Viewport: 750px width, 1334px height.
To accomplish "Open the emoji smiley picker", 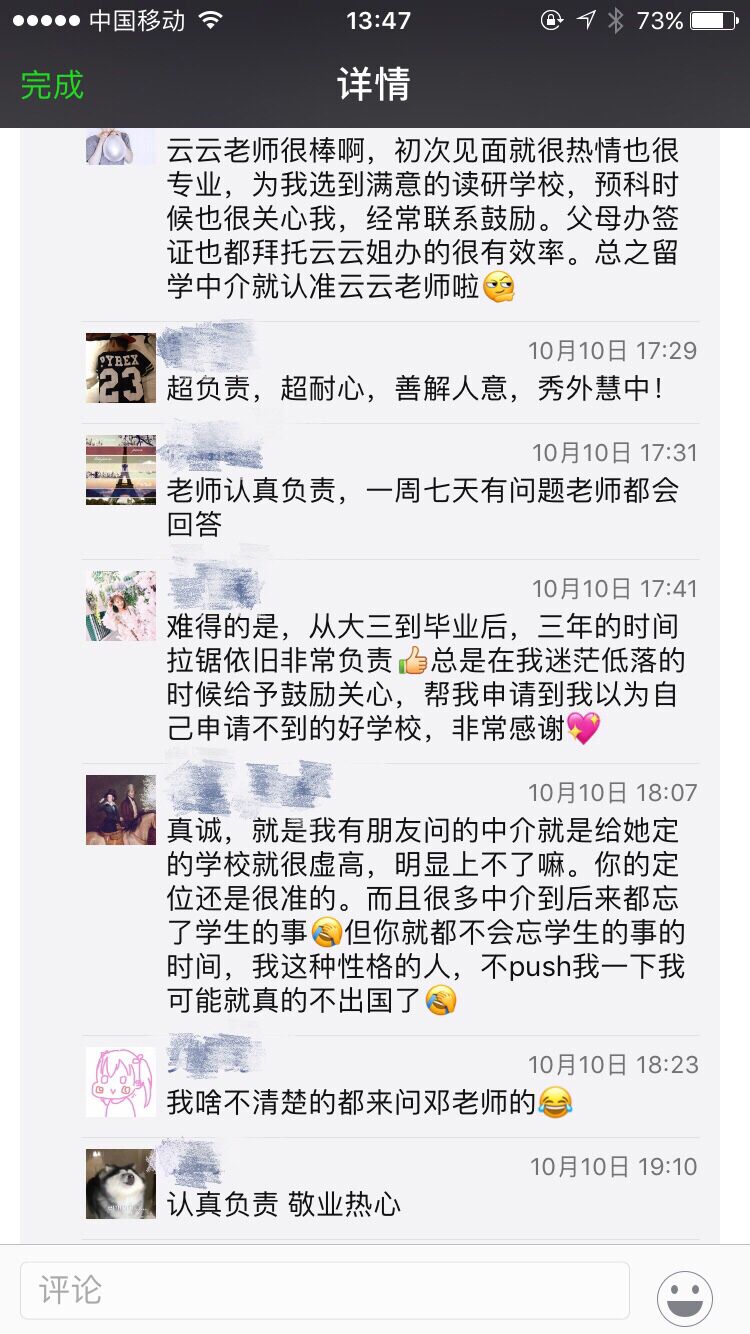I will tap(685, 1298).
